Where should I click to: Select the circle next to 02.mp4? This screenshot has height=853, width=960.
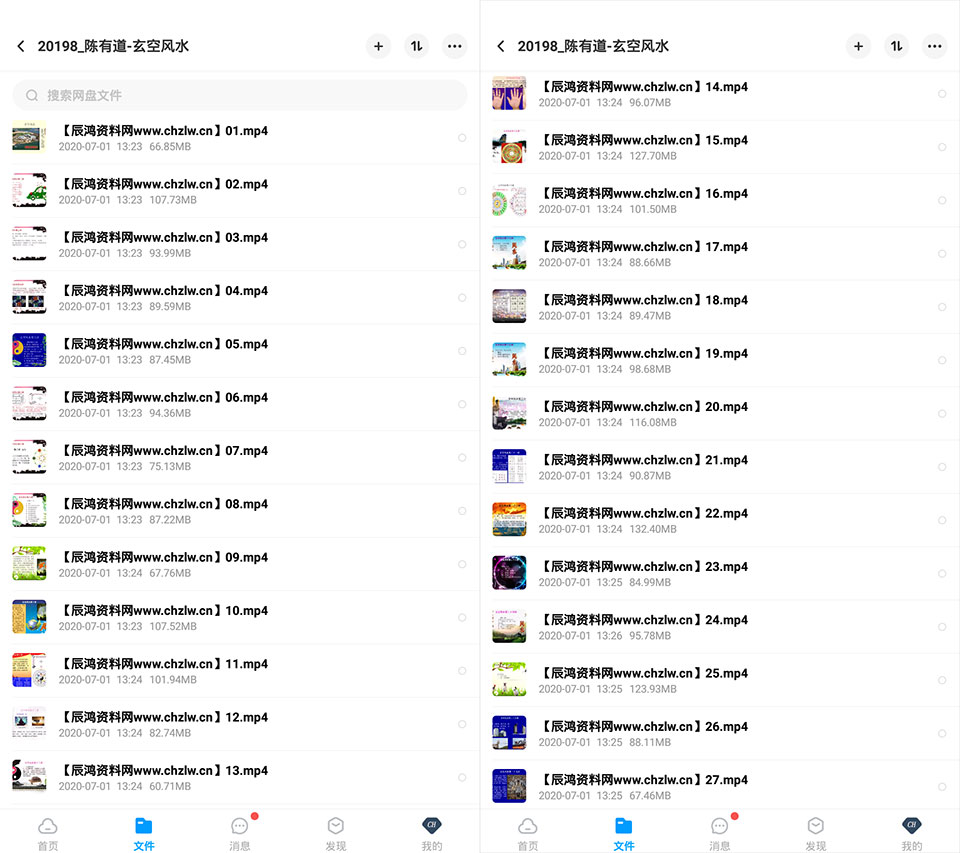pyautogui.click(x=462, y=191)
